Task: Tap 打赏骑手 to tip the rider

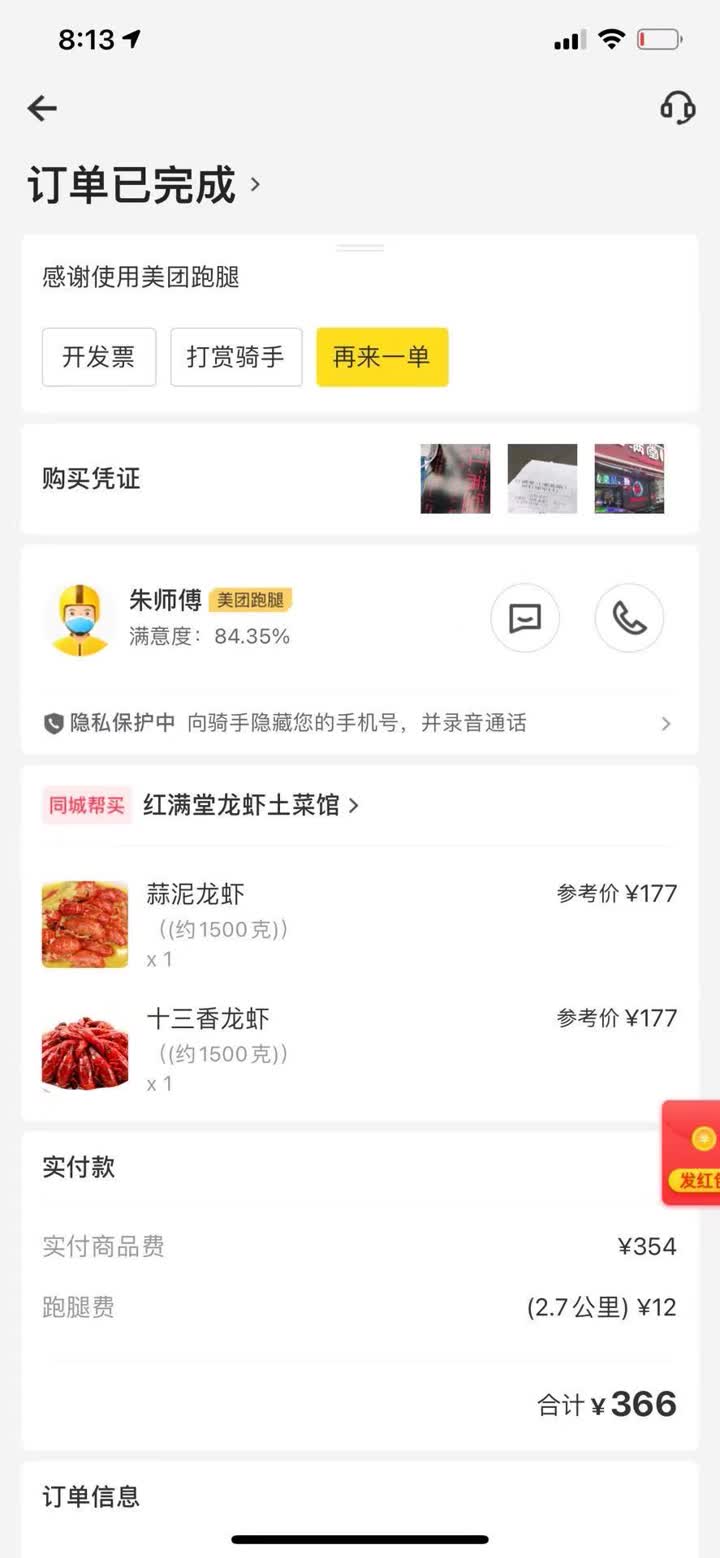Action: (236, 357)
